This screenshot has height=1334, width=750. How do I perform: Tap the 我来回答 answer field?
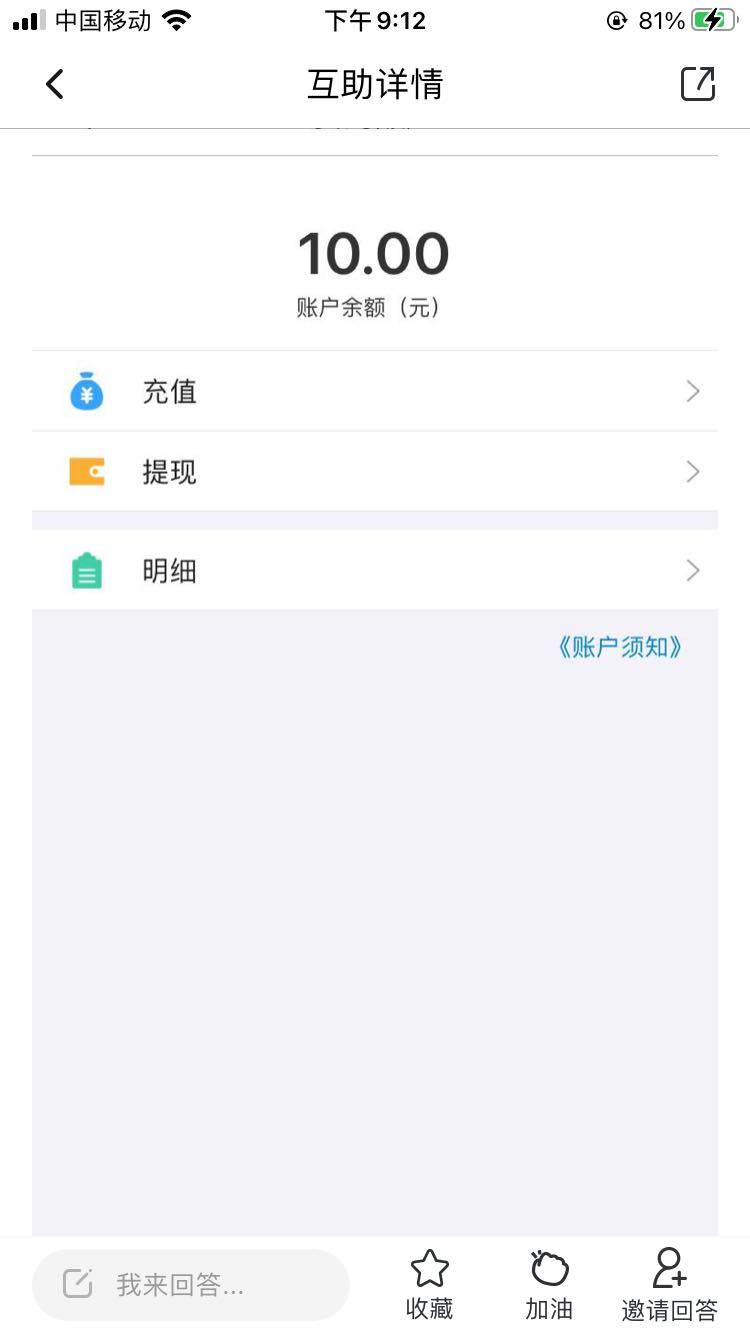[191, 1284]
